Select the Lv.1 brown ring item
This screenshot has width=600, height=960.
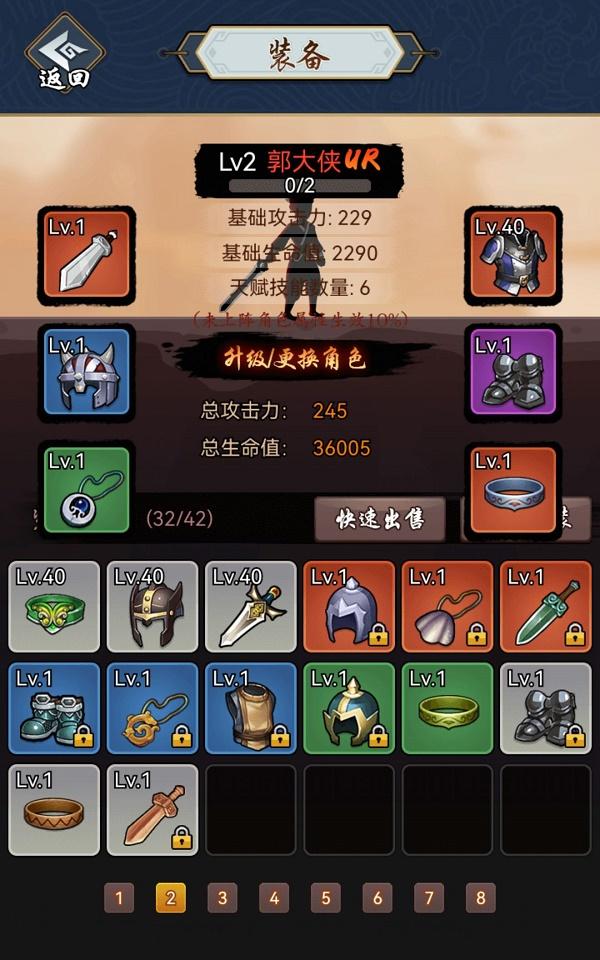tap(54, 809)
